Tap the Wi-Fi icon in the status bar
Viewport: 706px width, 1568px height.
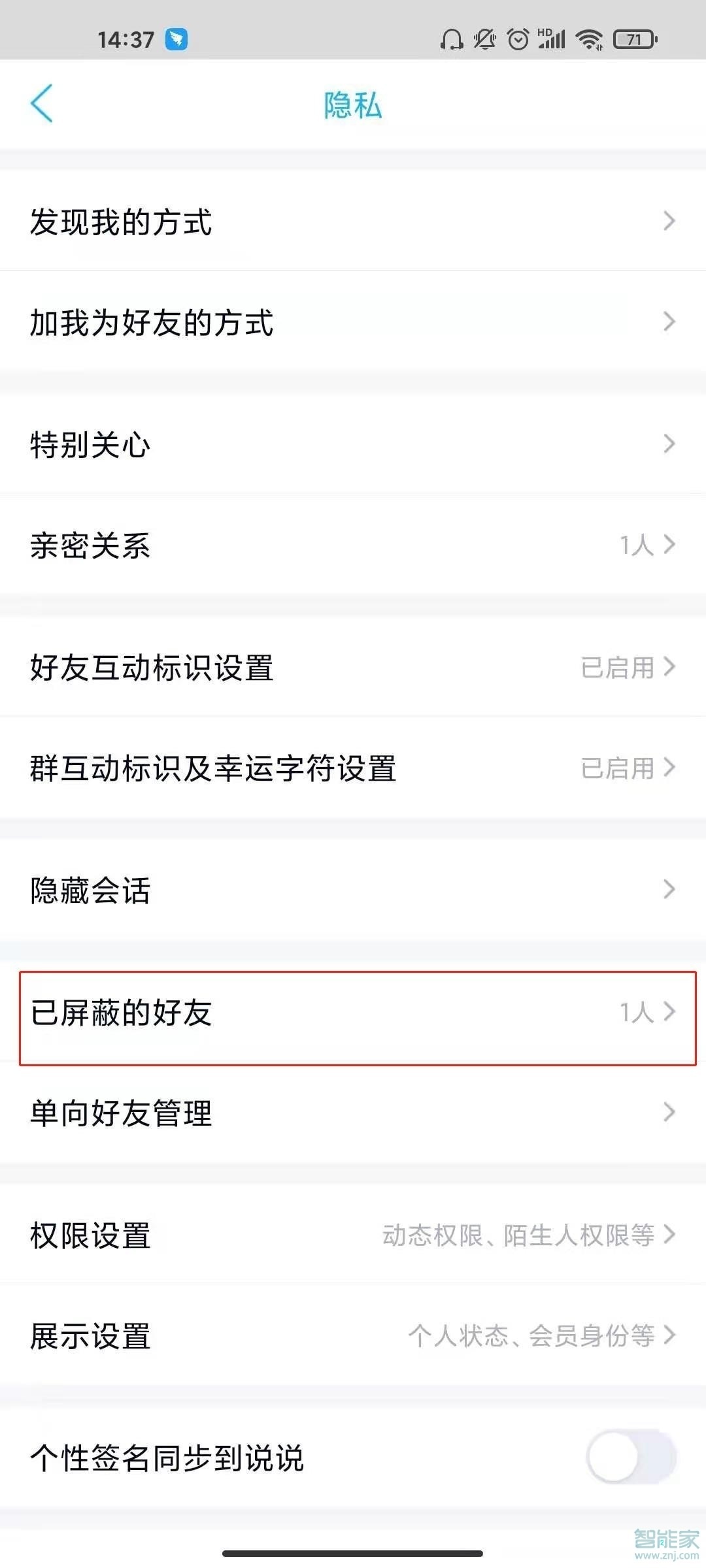(x=587, y=39)
